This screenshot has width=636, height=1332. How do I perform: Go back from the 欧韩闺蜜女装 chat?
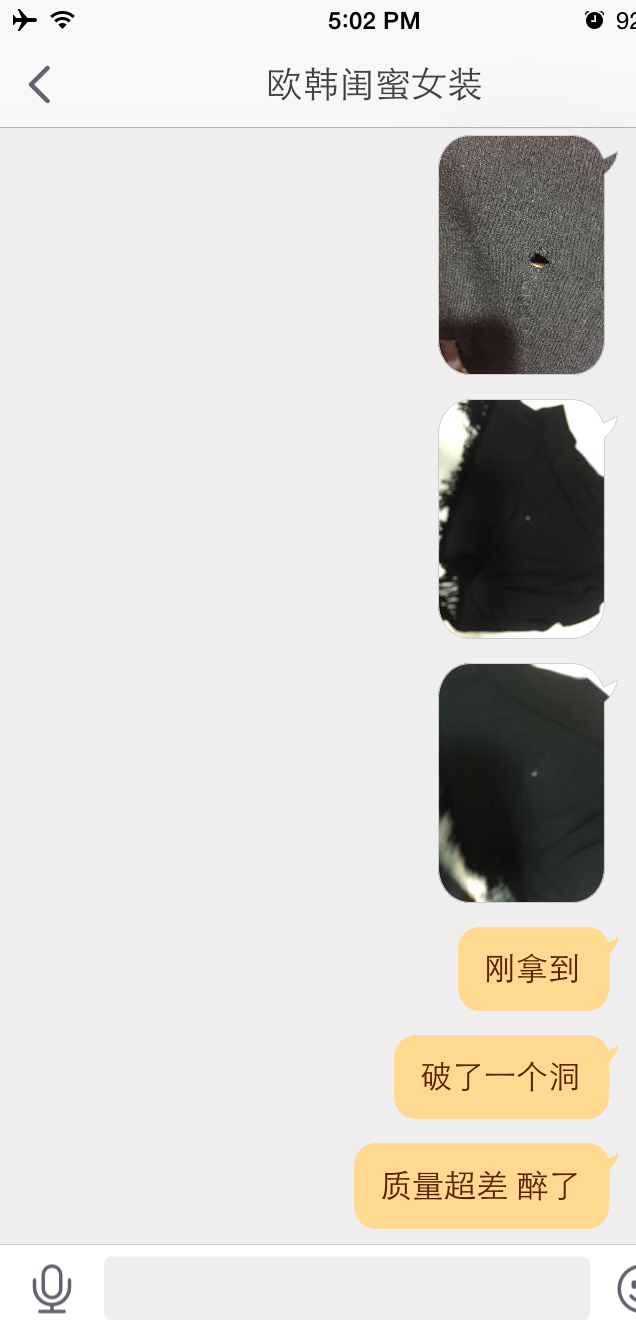pyautogui.click(x=40, y=85)
